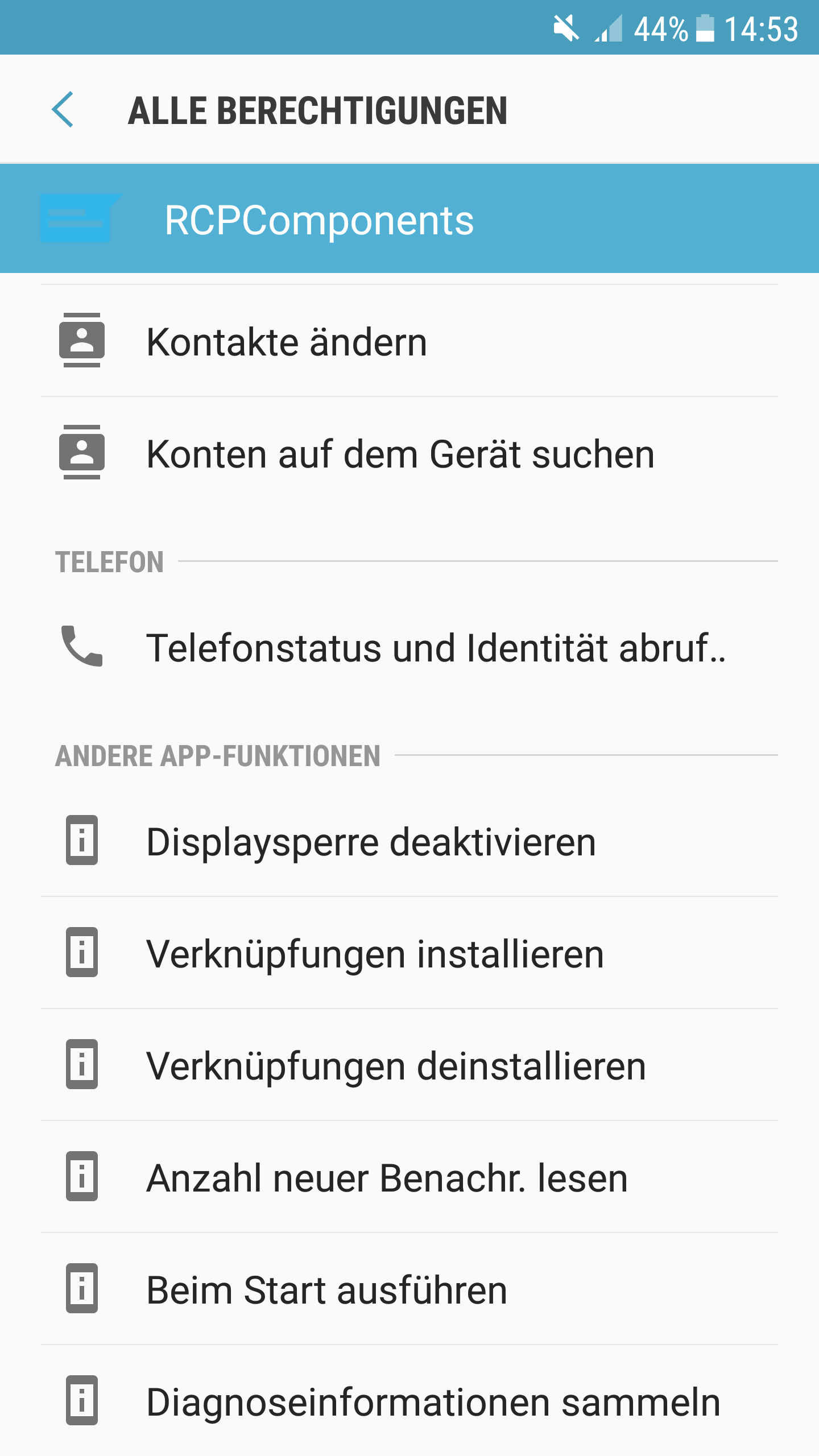
Task: Go back using the header arrow
Action: [63, 109]
